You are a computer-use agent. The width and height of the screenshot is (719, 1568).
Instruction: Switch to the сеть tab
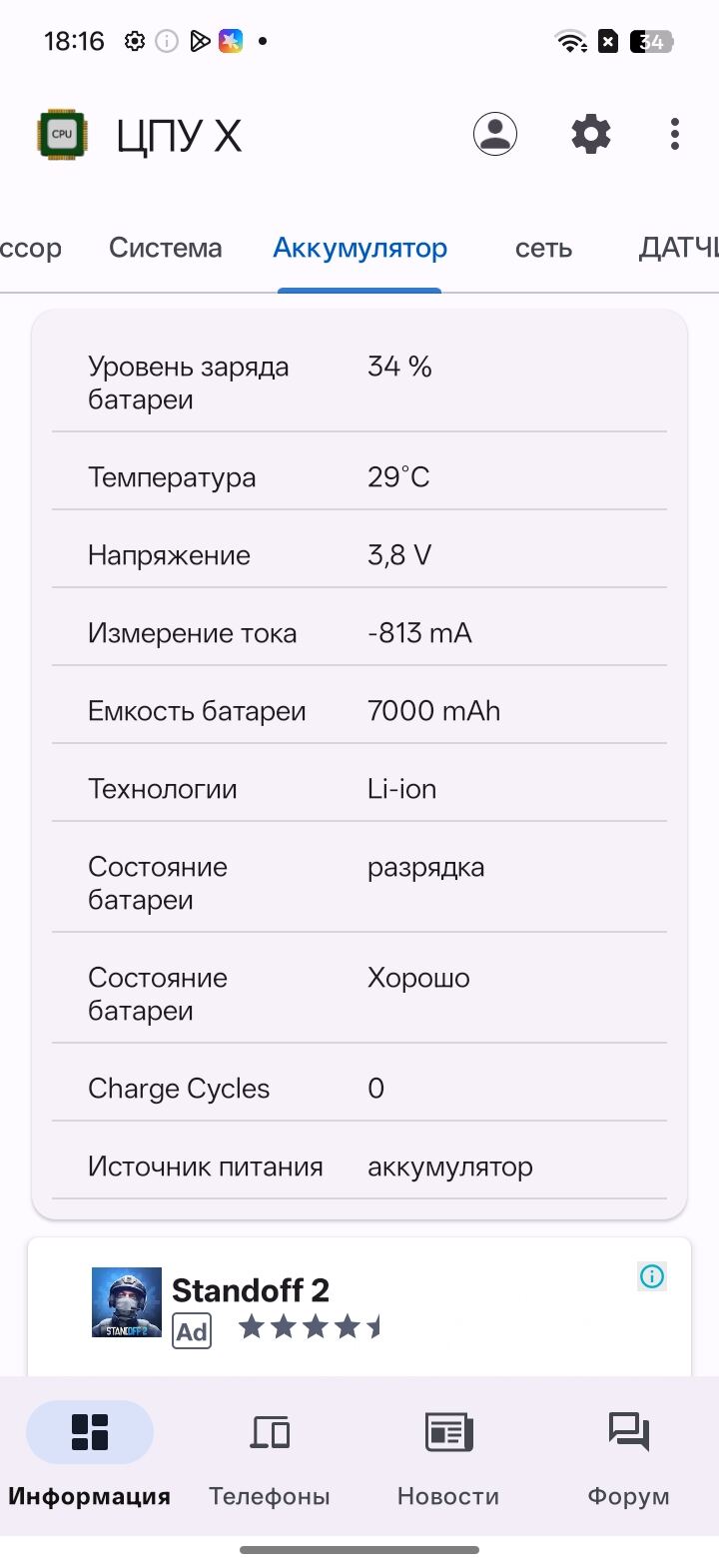tap(542, 248)
